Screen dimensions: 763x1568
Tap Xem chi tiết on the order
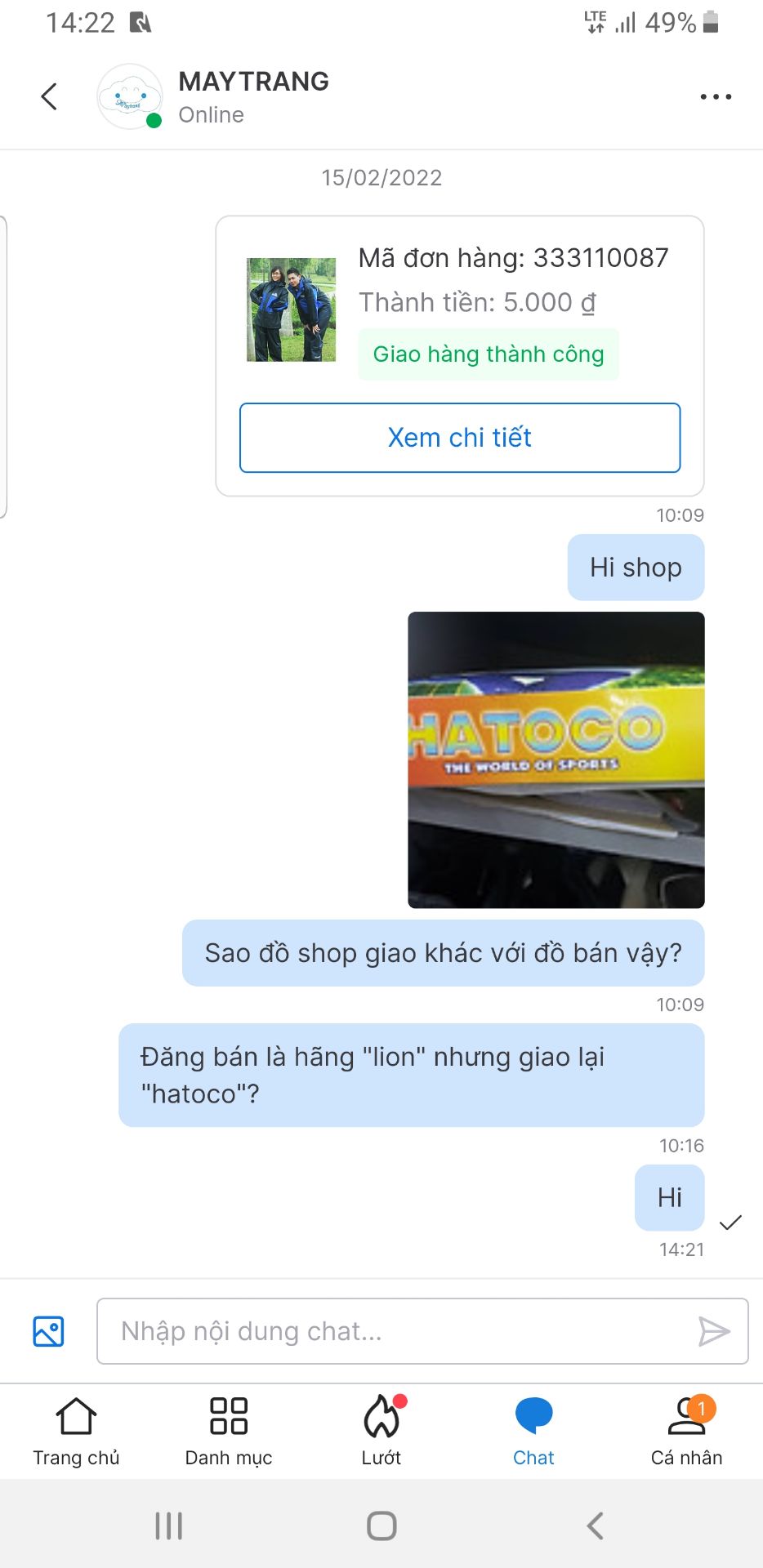(x=459, y=438)
